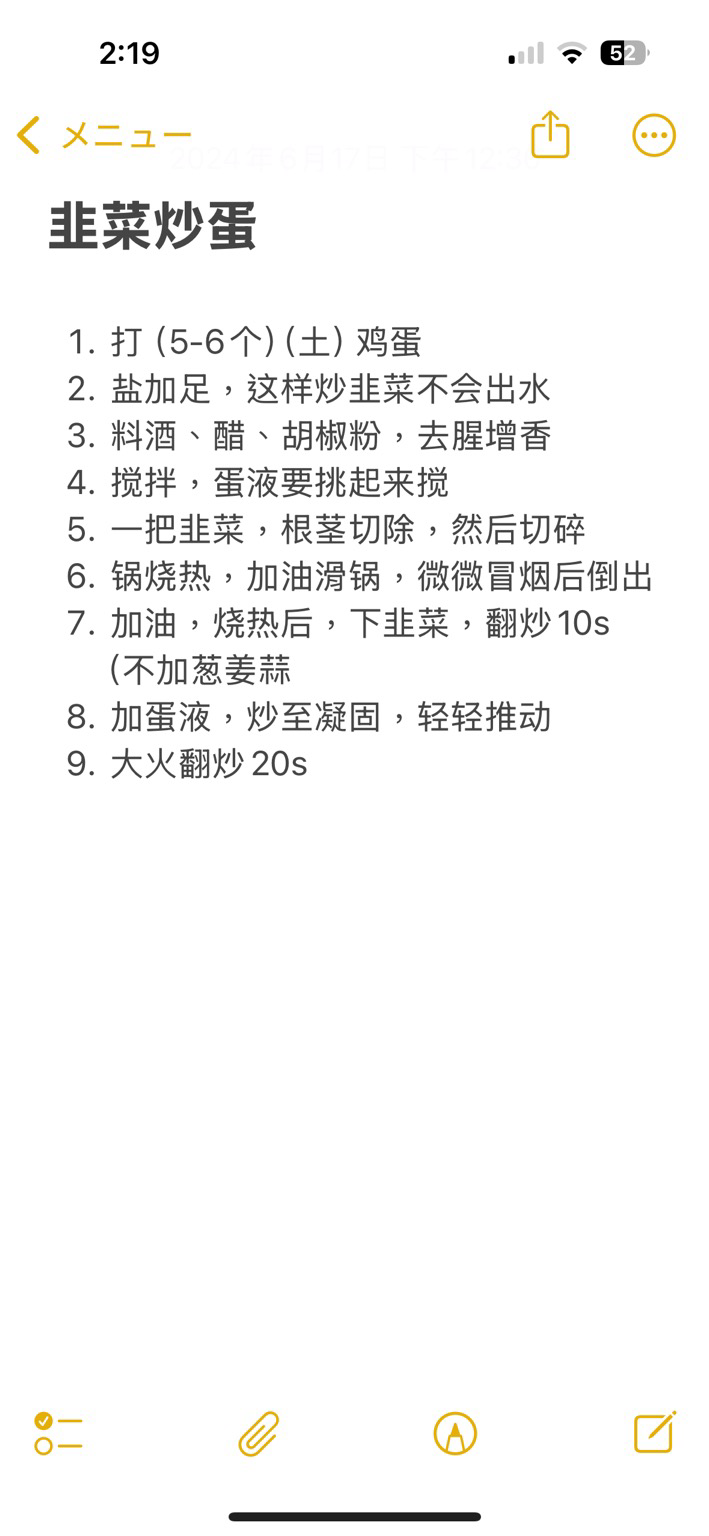This screenshot has height=1536, width=709.
Task: Open the markup pen tool
Action: pyautogui.click(x=455, y=1433)
